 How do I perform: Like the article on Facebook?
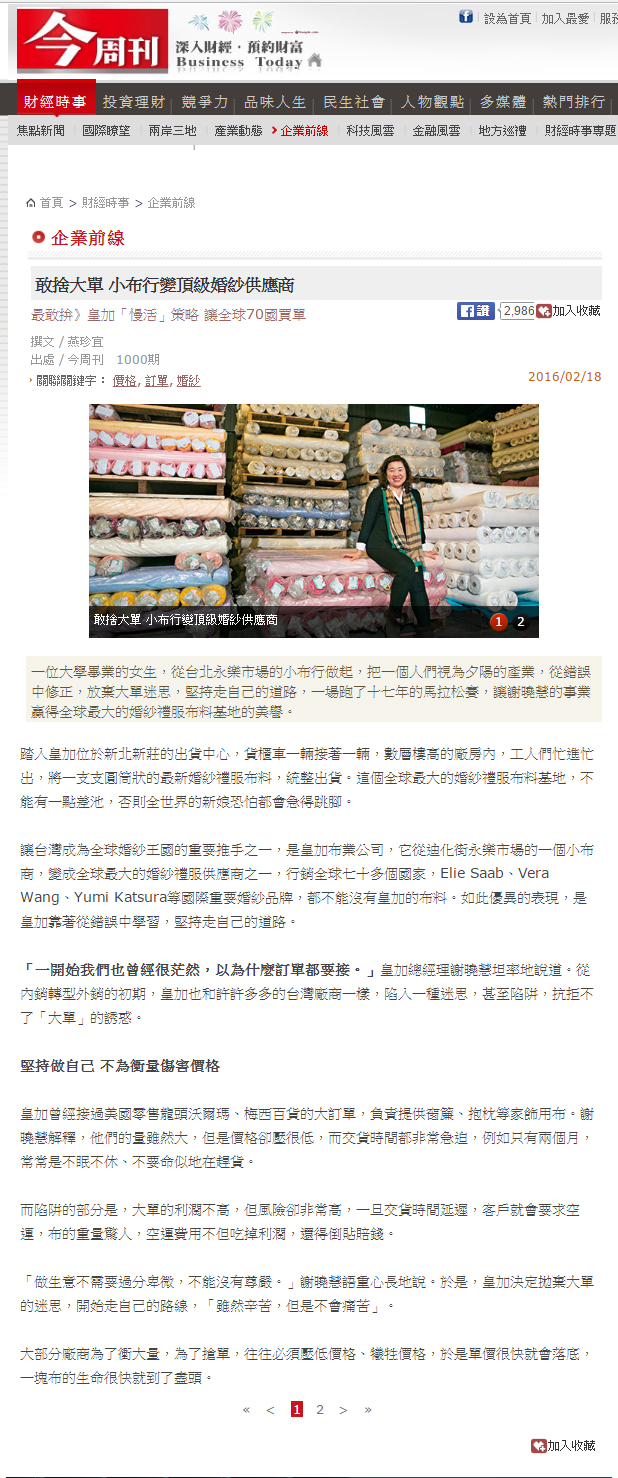tap(476, 311)
